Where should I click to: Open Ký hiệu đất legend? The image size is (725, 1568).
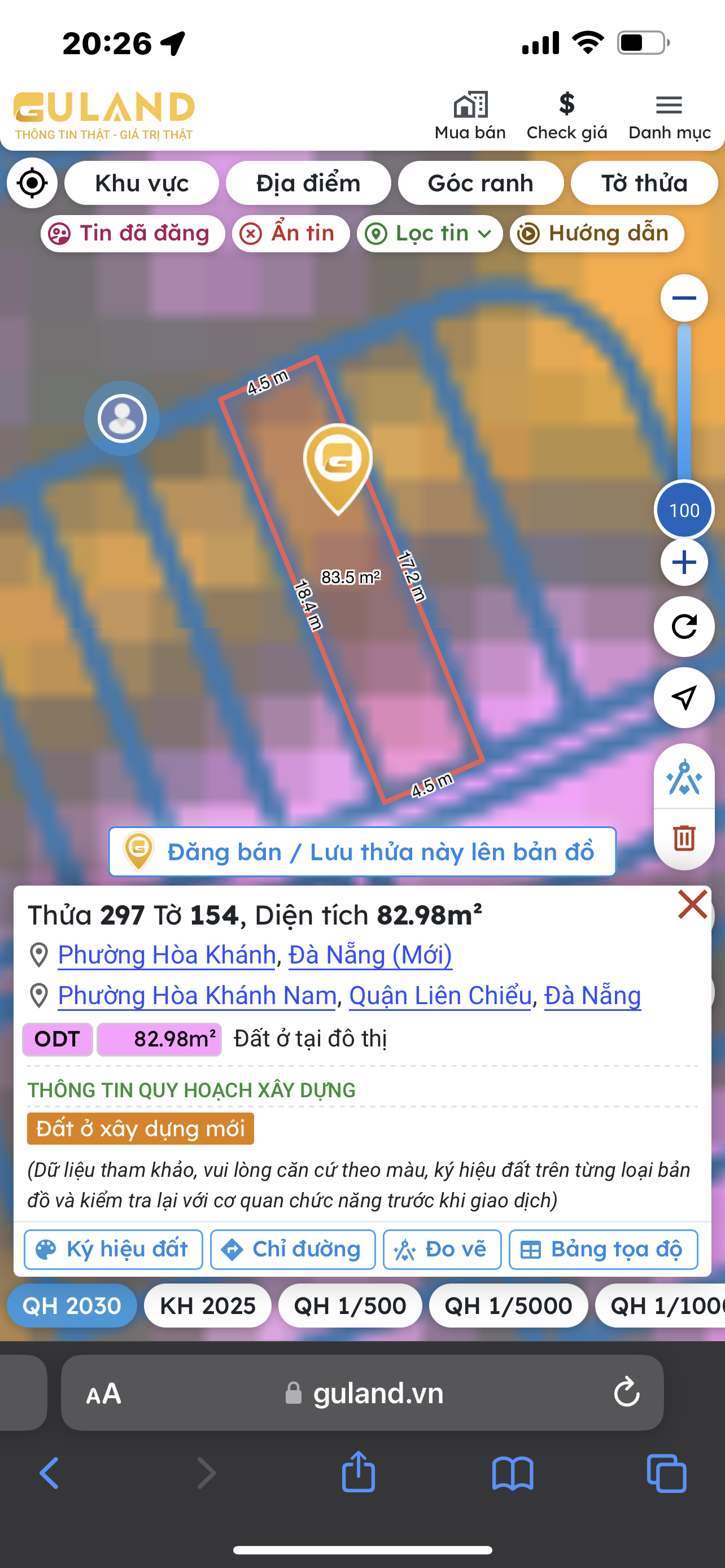click(x=113, y=1249)
